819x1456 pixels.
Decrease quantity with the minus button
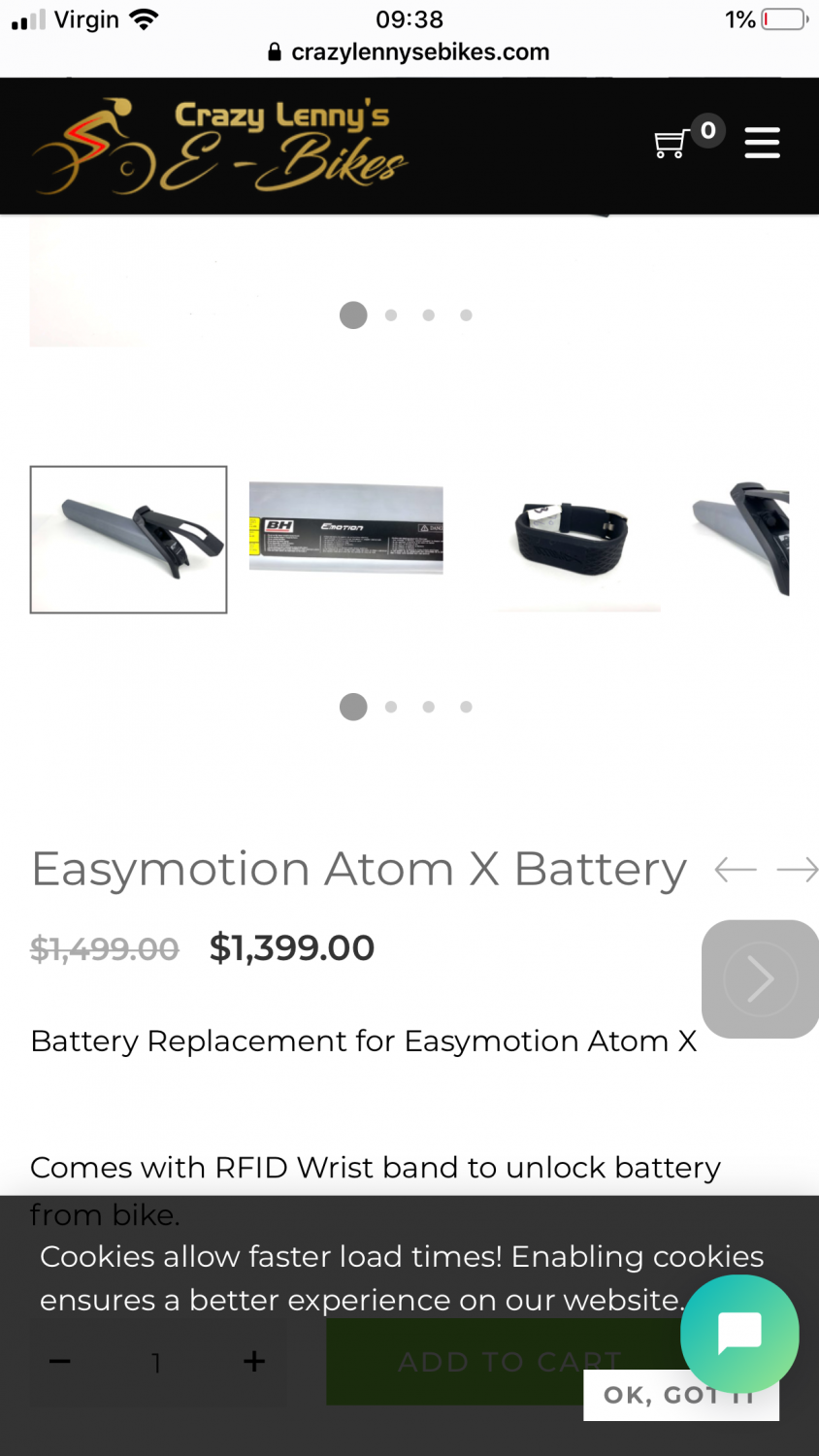(x=60, y=1362)
